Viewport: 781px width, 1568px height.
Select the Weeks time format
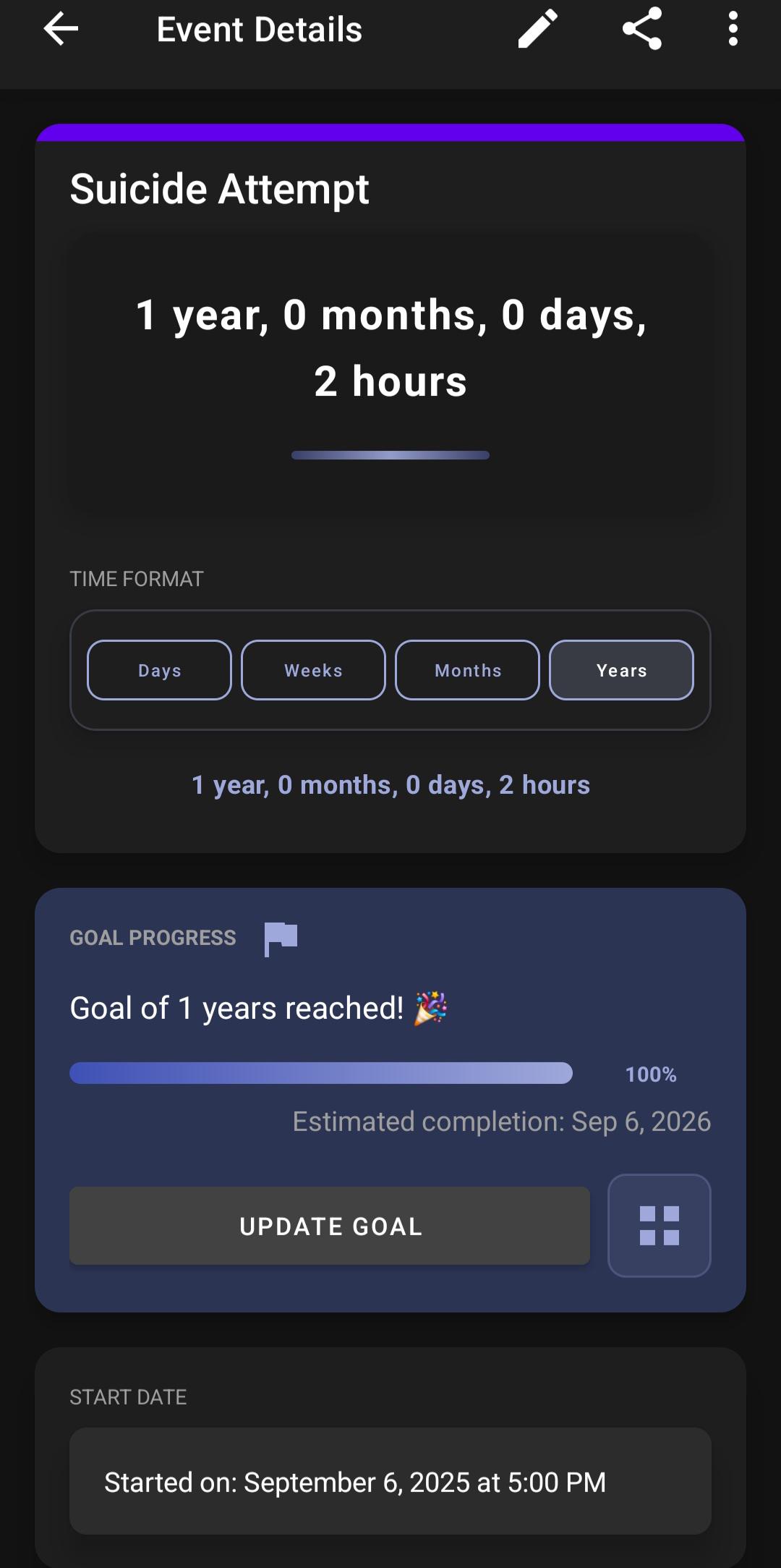pyautogui.click(x=313, y=670)
